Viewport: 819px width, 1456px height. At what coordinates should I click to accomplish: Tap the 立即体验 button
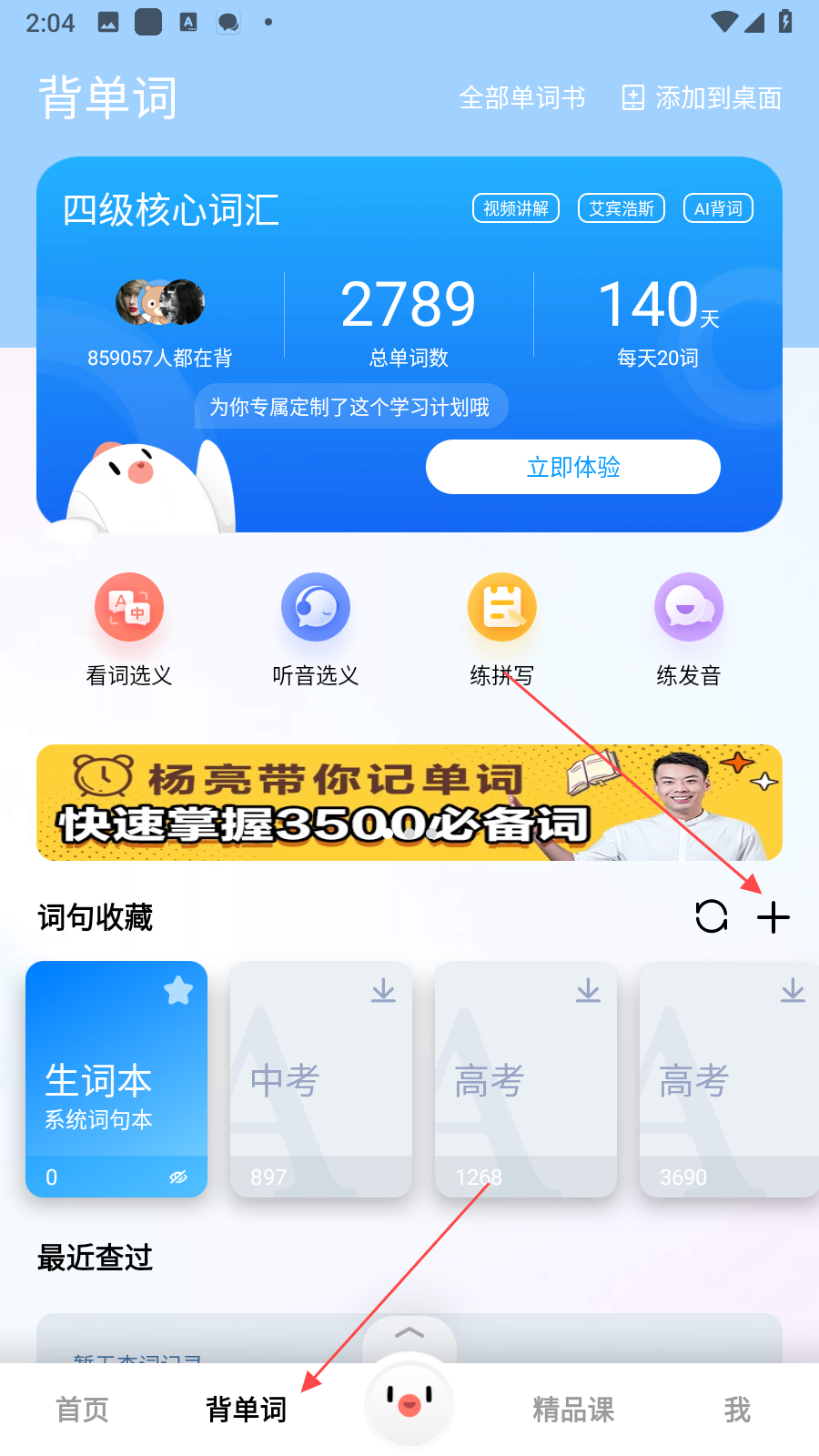(x=572, y=467)
